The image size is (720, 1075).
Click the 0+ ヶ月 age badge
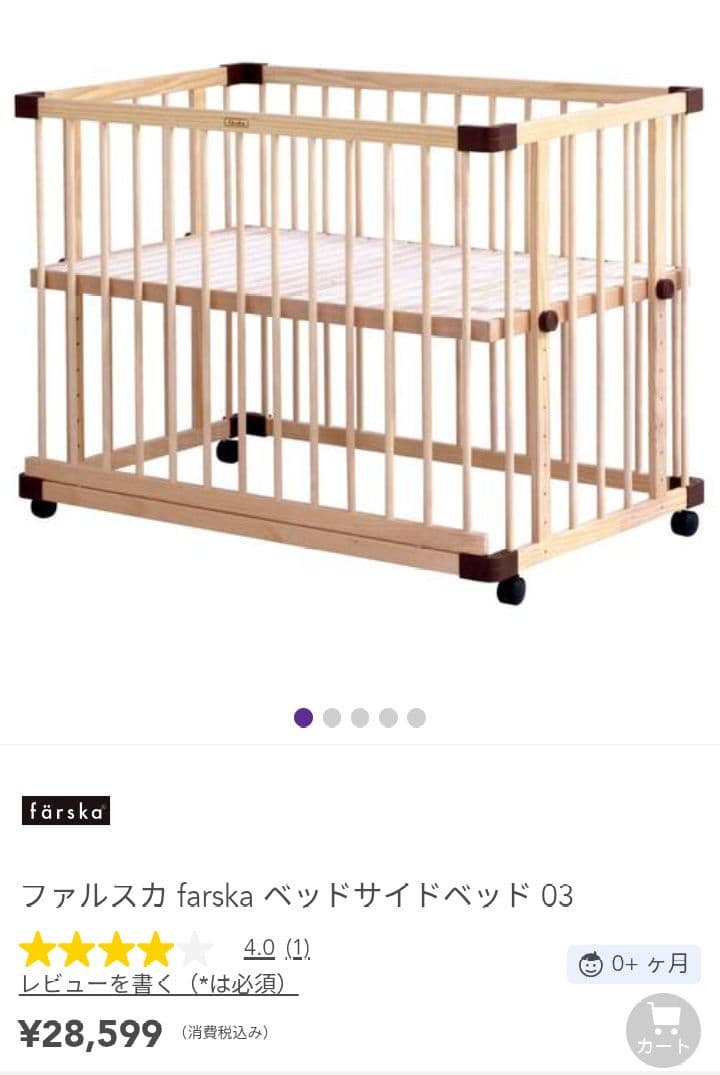tap(632, 962)
